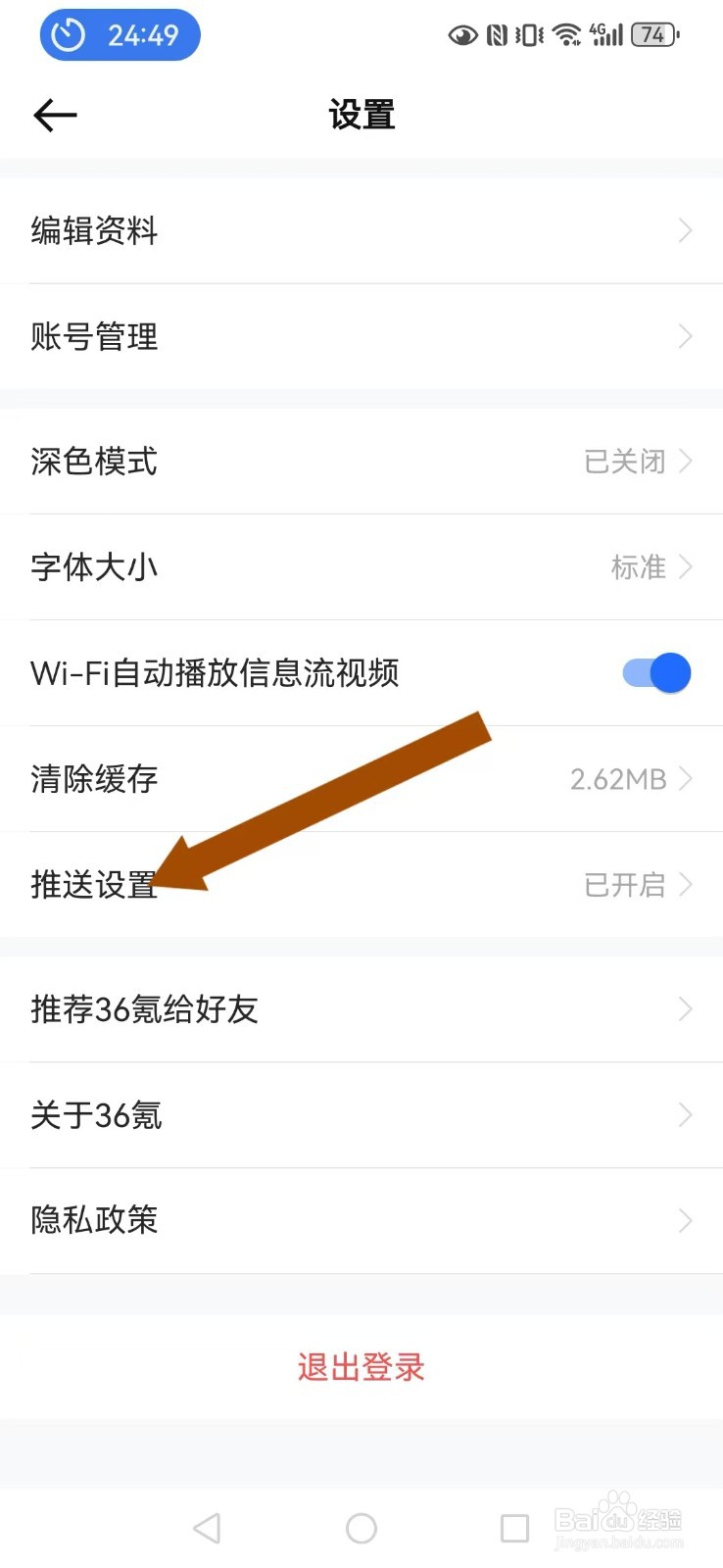
Task: Tap the blue timer icon in status bar
Action: [x=118, y=34]
